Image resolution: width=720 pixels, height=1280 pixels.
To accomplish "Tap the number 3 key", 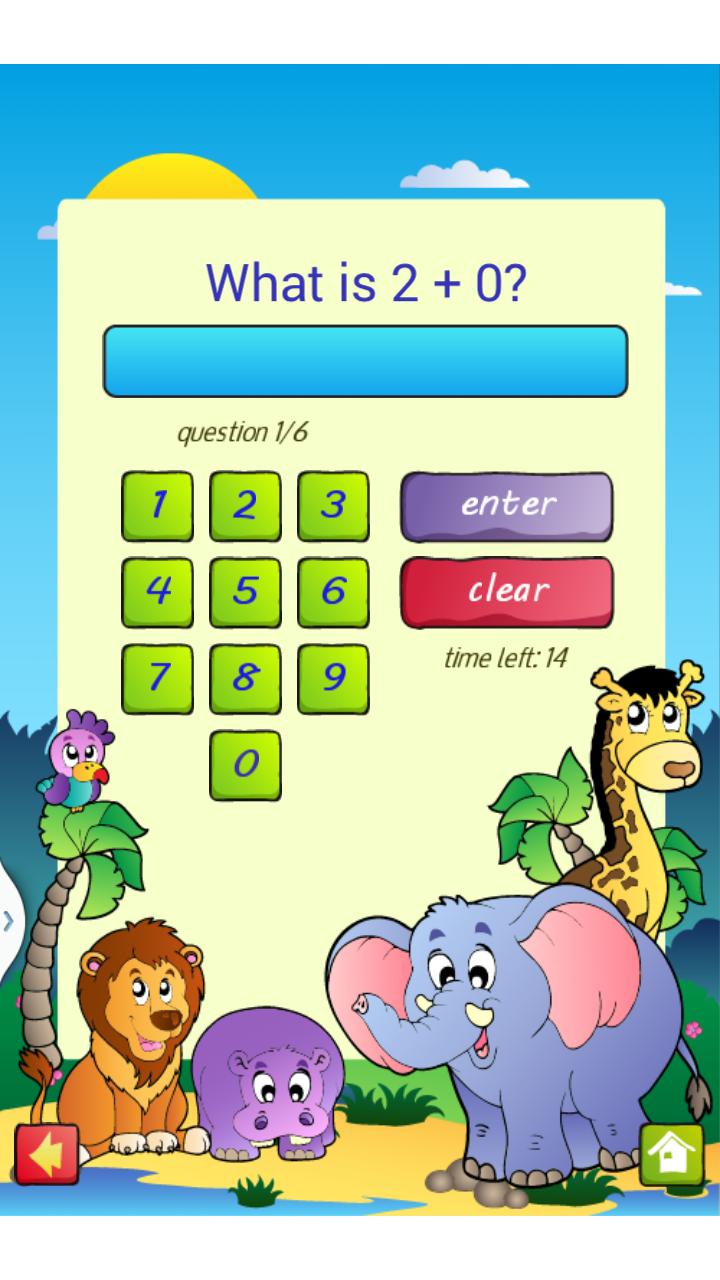I will coord(334,505).
